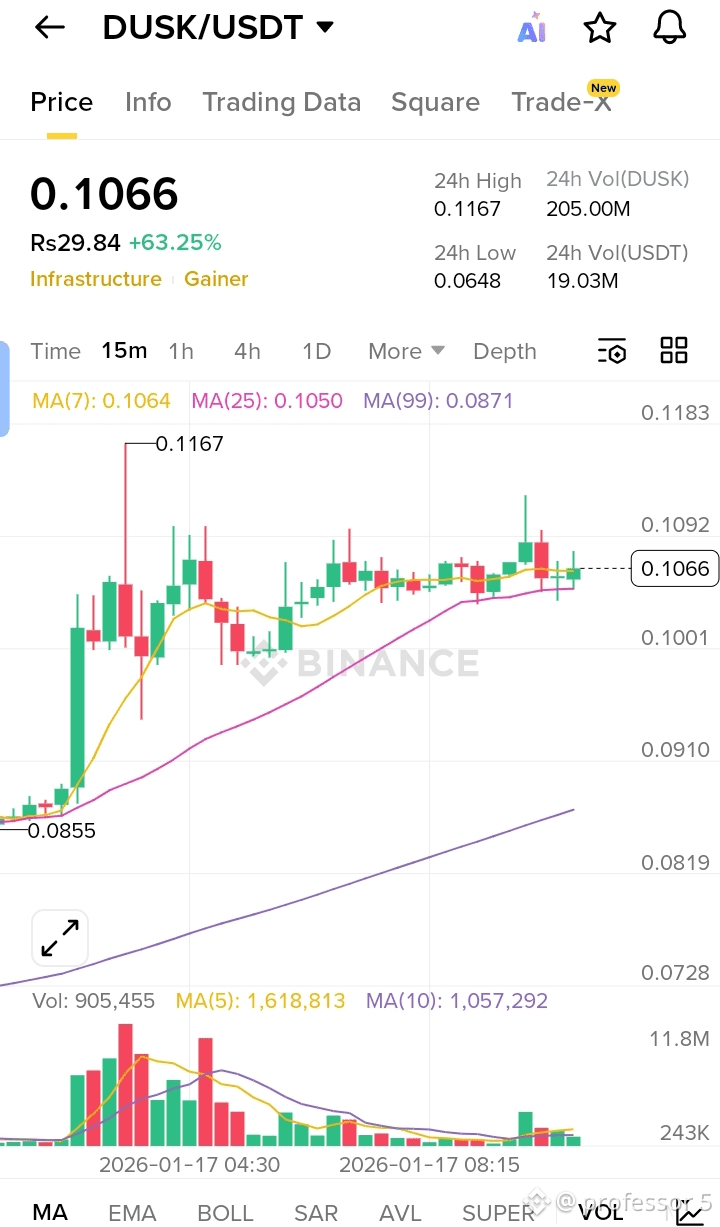The width and height of the screenshot is (720, 1227).
Task: Open the Trade-X tab
Action: click(561, 102)
